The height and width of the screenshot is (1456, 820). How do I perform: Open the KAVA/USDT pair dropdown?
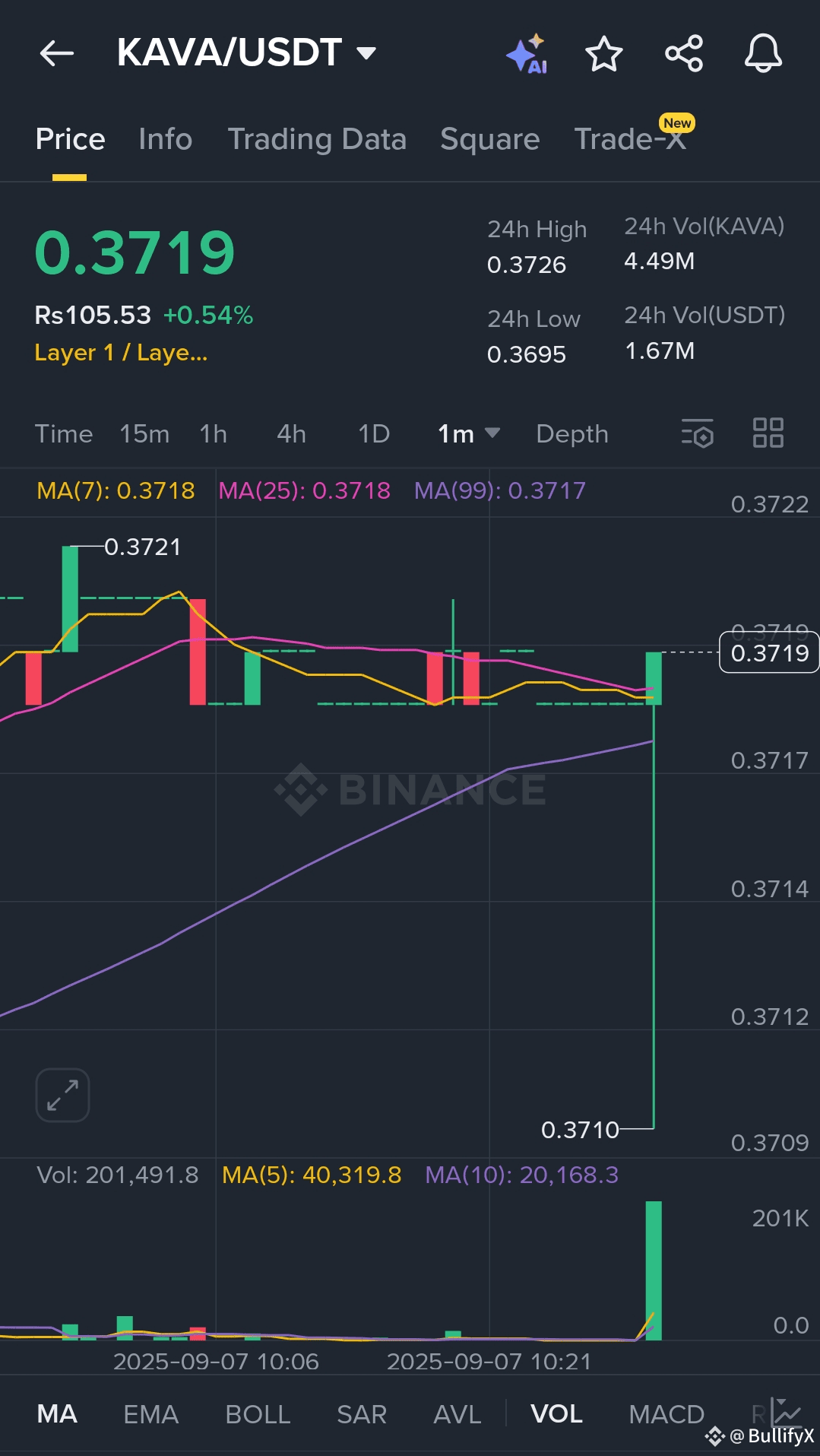click(x=246, y=52)
